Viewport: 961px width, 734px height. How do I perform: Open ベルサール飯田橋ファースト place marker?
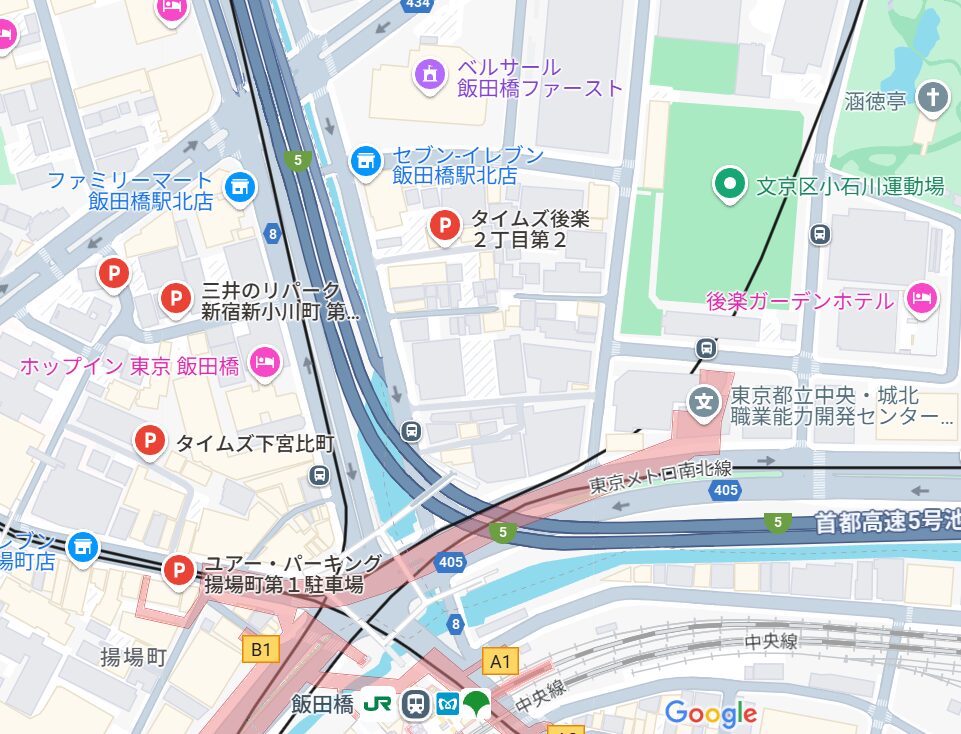(429, 72)
